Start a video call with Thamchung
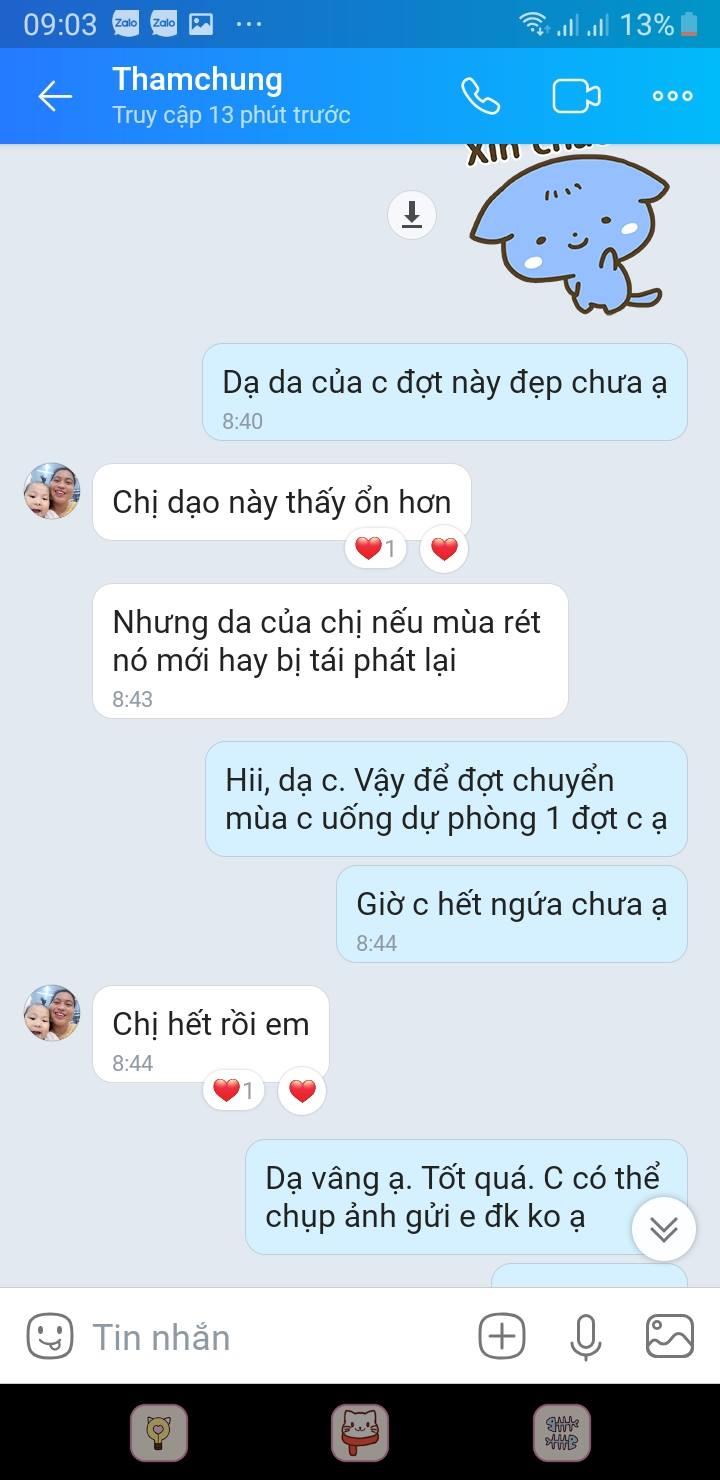The image size is (720, 1480). (x=576, y=96)
